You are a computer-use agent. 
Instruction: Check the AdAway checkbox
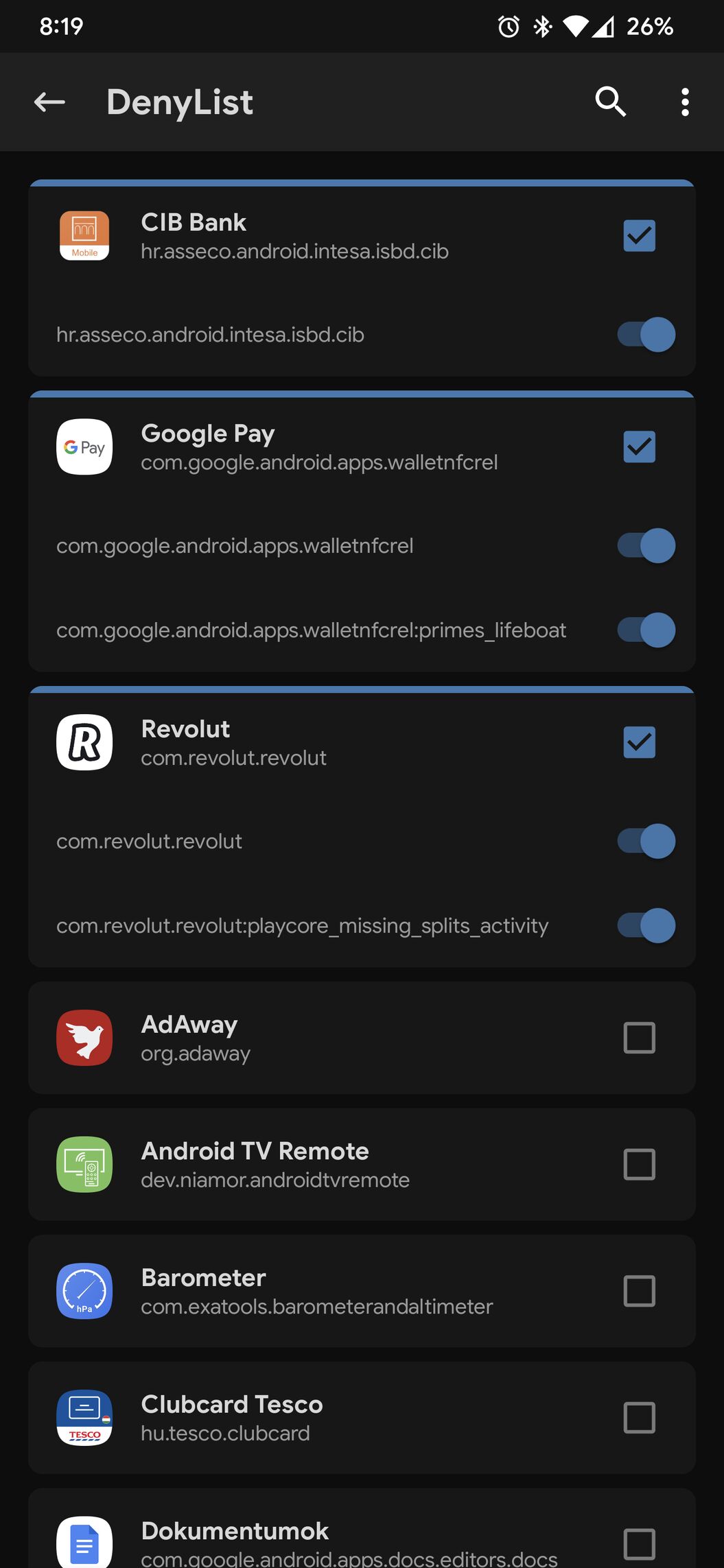[639, 1038]
